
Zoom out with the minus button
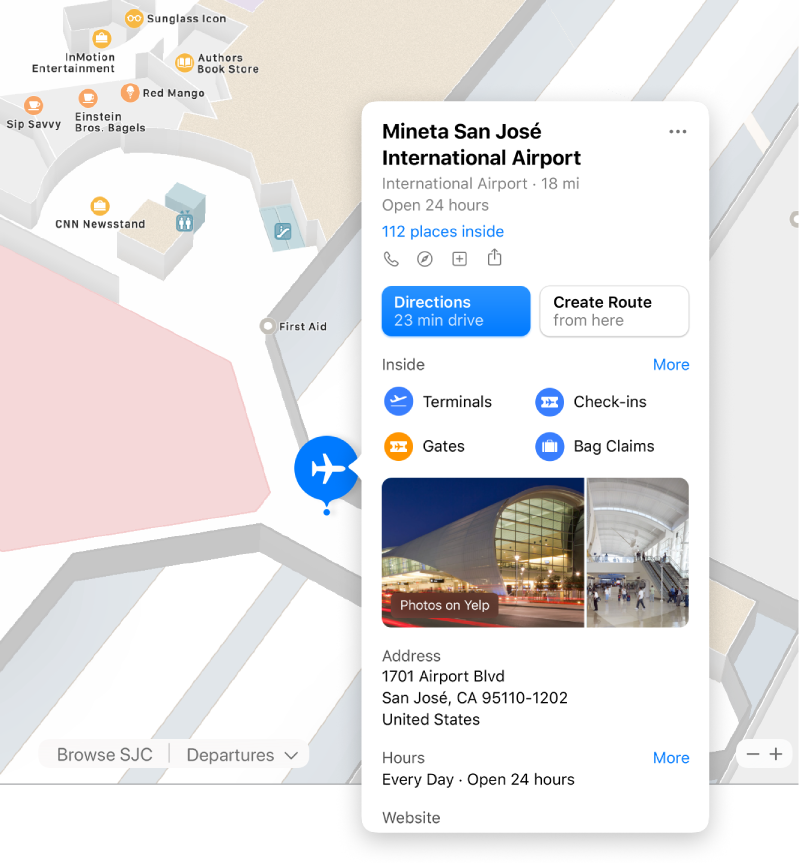(x=753, y=755)
